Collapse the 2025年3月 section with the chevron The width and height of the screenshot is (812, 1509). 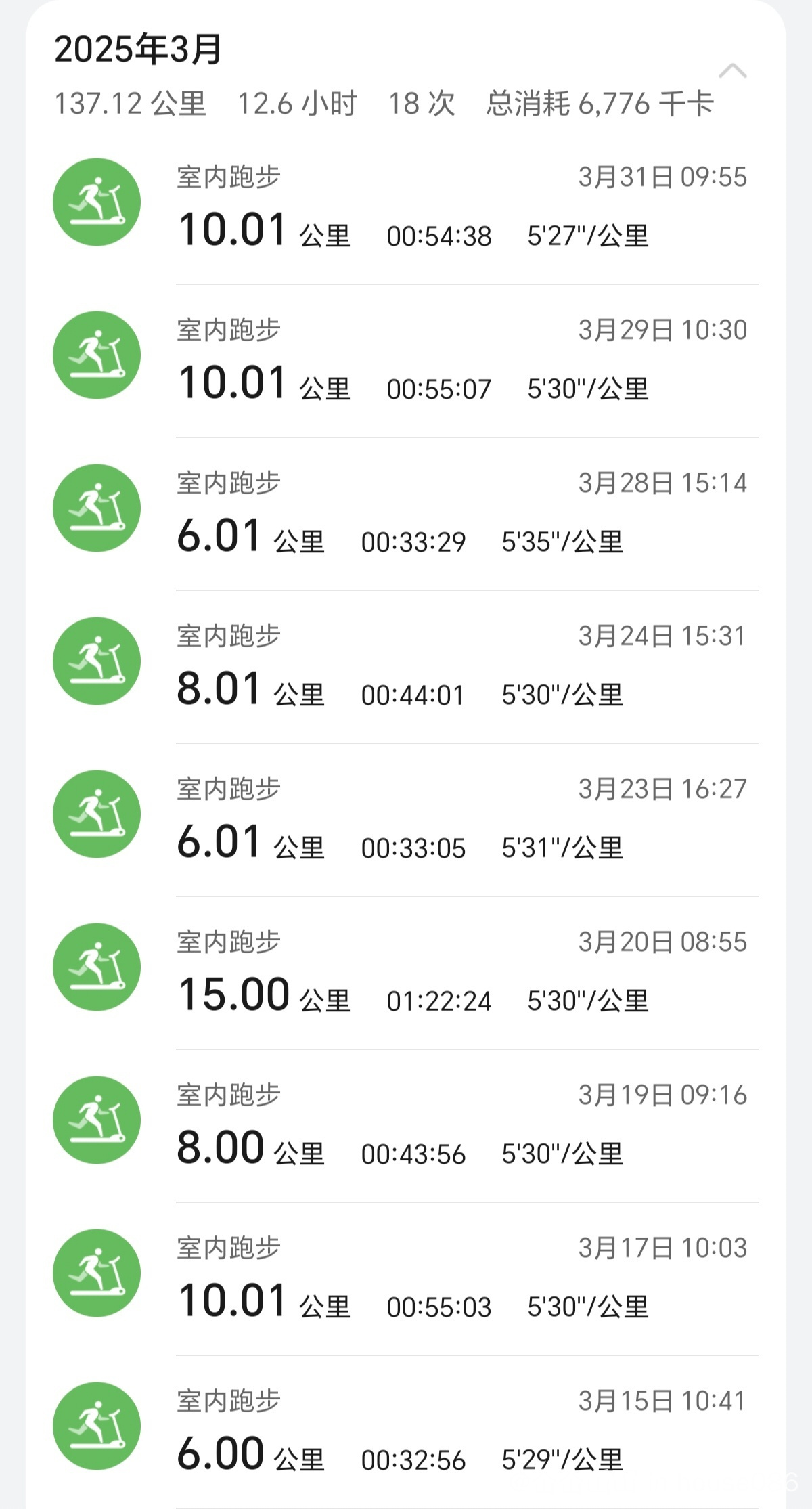(732, 71)
